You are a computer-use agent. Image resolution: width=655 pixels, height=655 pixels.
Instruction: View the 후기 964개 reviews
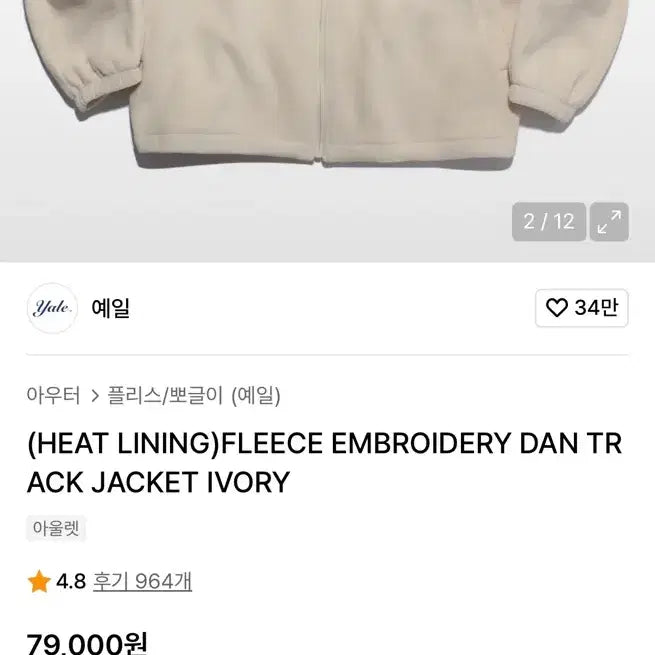pyautogui.click(x=142, y=581)
